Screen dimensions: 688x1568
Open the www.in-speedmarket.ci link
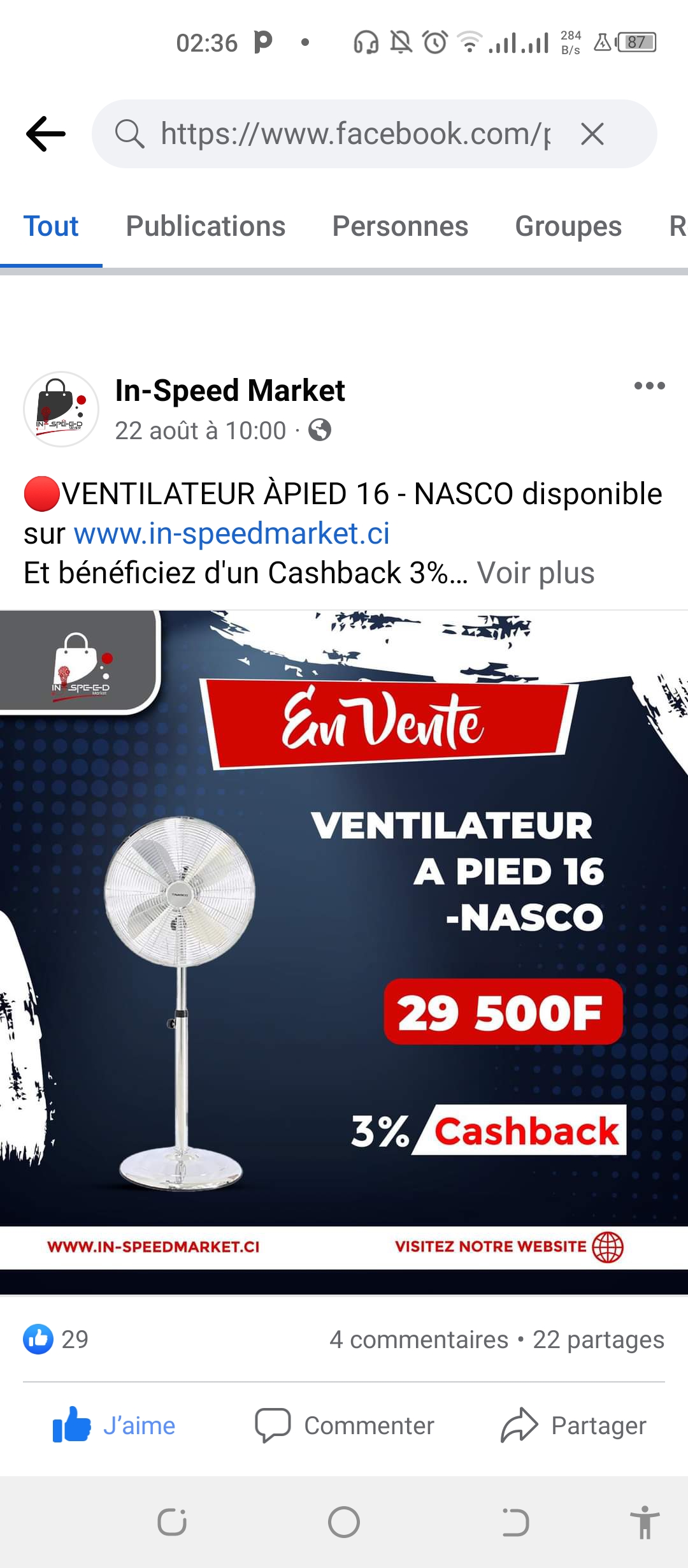(231, 534)
